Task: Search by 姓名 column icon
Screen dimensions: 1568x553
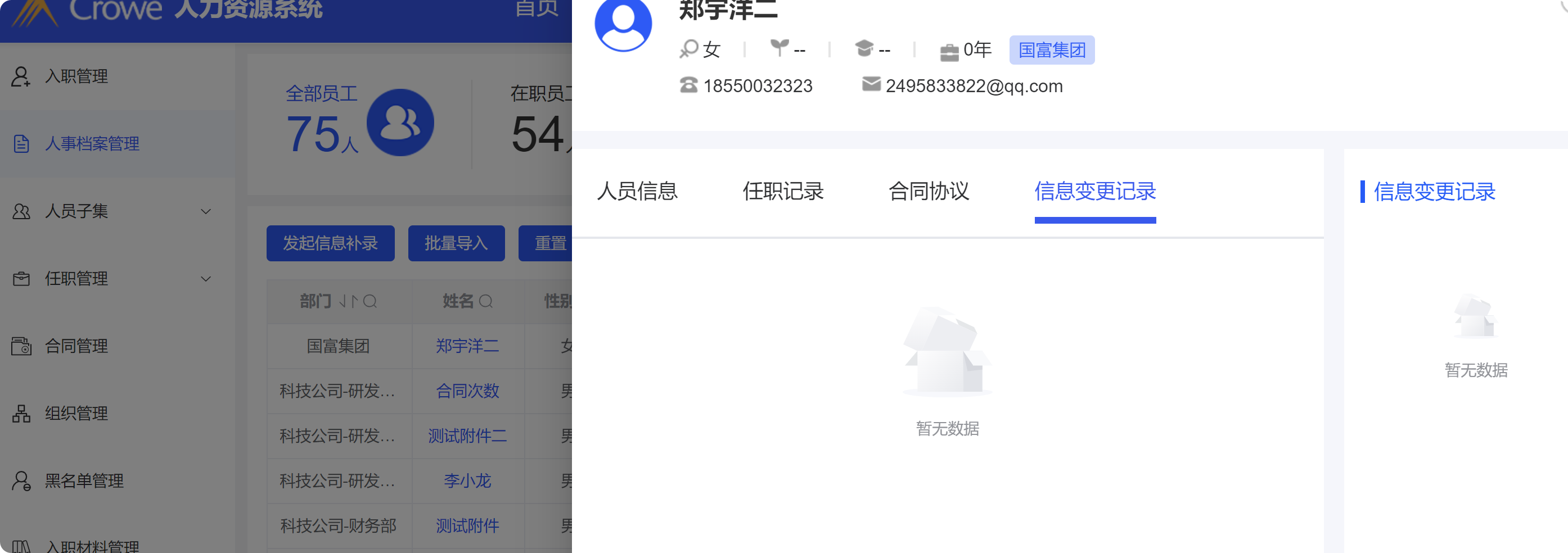Action: (x=486, y=301)
